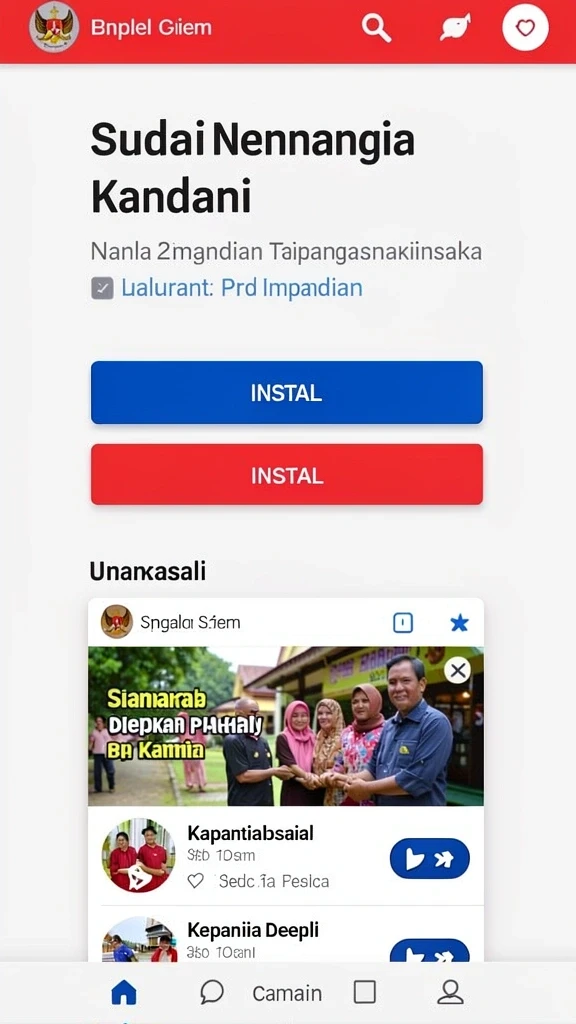
Task: Open the Kapantiabsaial row
Action: point(286,856)
